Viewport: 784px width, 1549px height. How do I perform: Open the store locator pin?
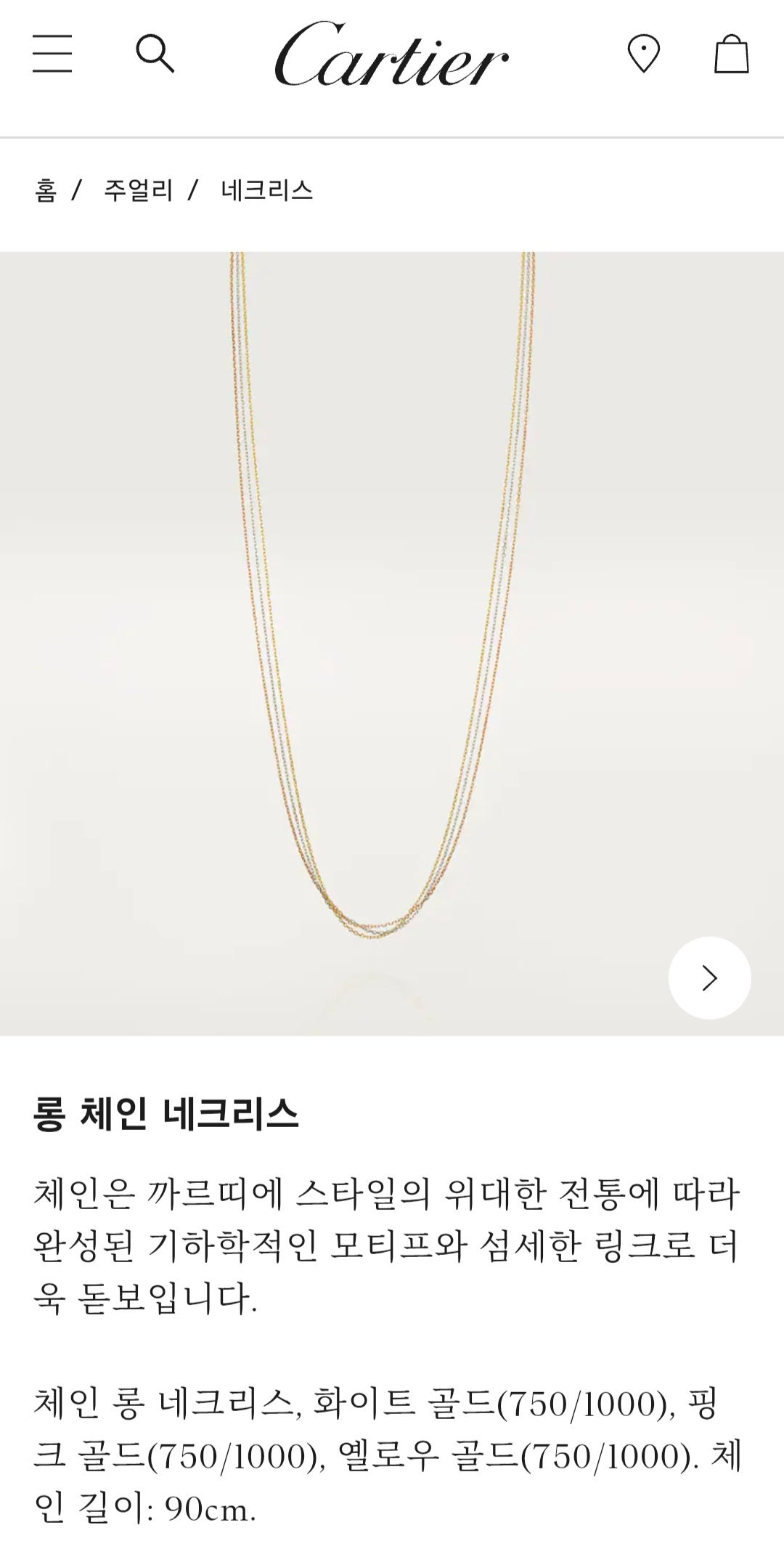point(643,54)
